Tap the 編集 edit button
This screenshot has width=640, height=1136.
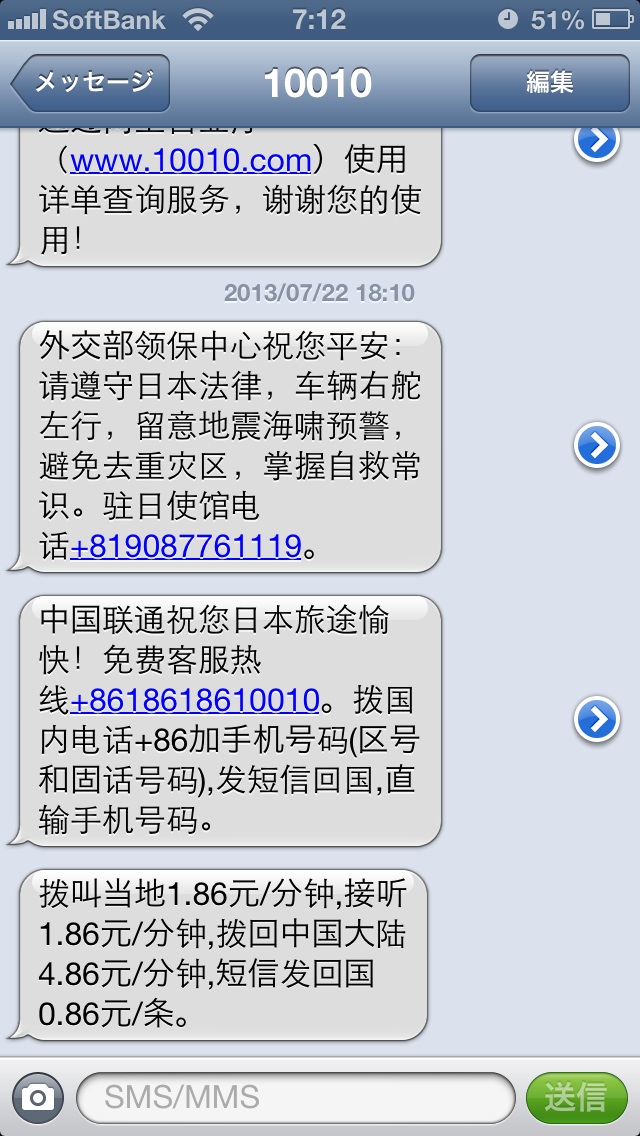pos(549,83)
